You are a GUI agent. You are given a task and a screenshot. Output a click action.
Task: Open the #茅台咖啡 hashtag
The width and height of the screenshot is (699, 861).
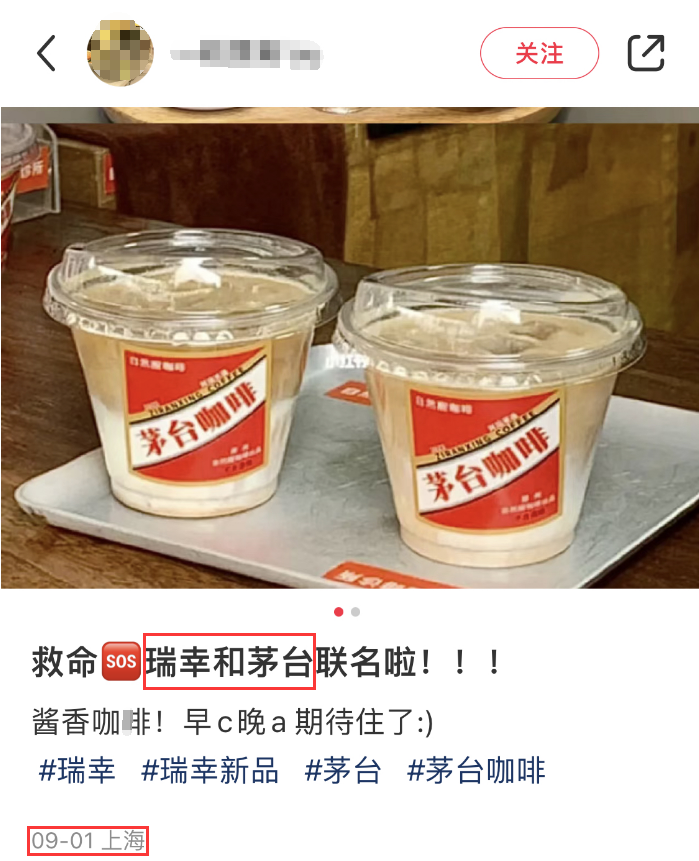(476, 771)
